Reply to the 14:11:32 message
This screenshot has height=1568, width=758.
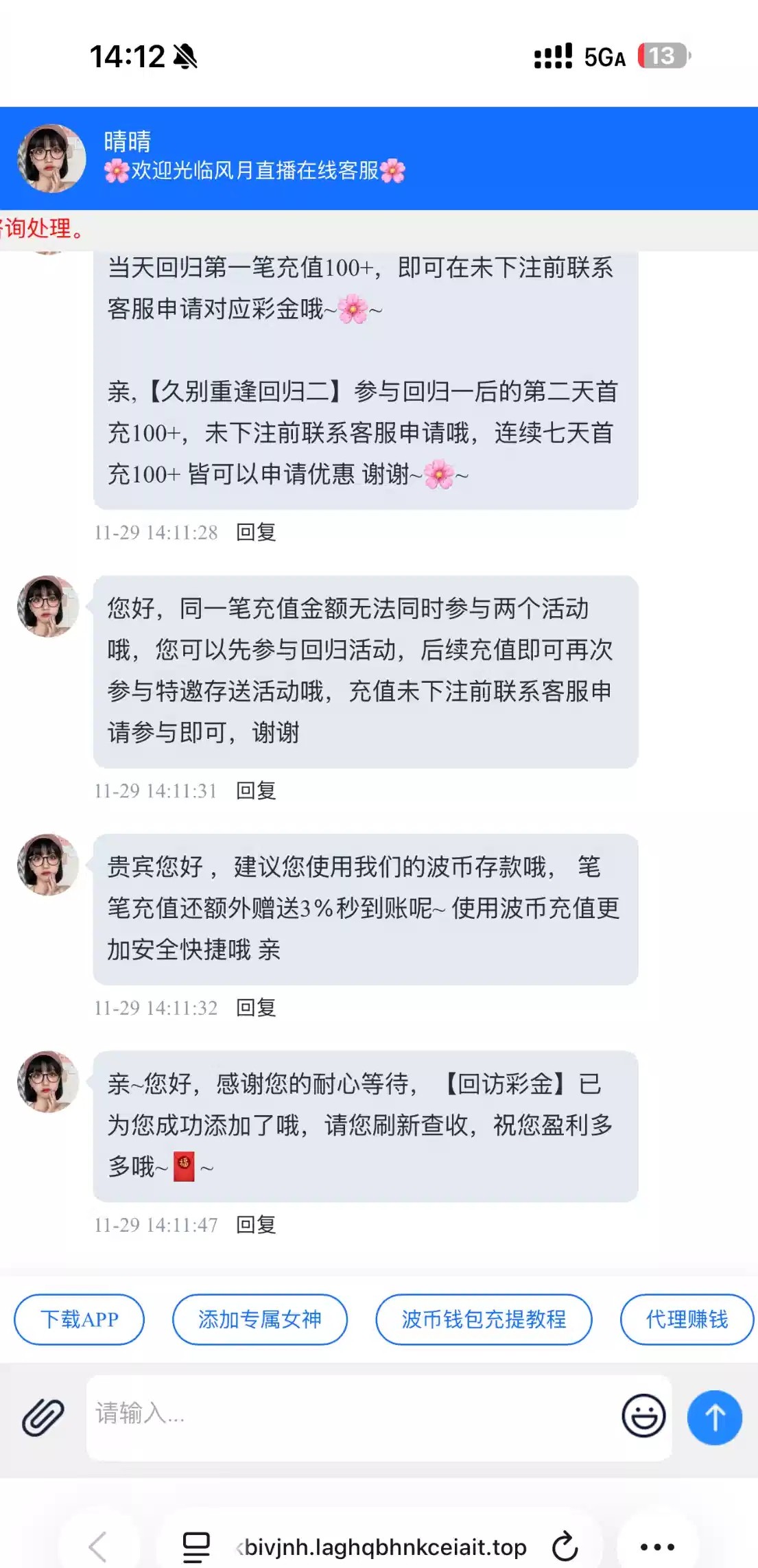coord(256,1007)
